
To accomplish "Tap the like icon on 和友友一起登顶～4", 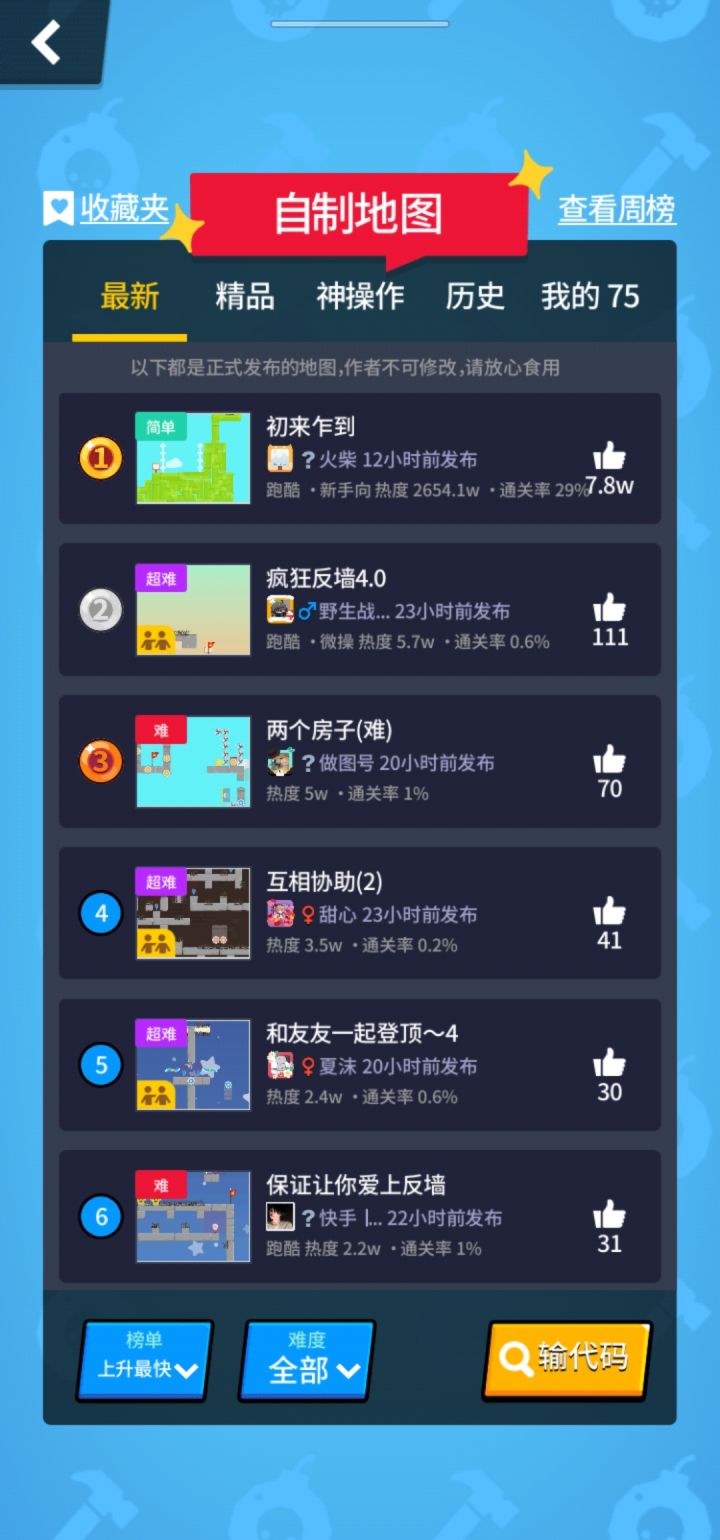I will coord(609,1062).
